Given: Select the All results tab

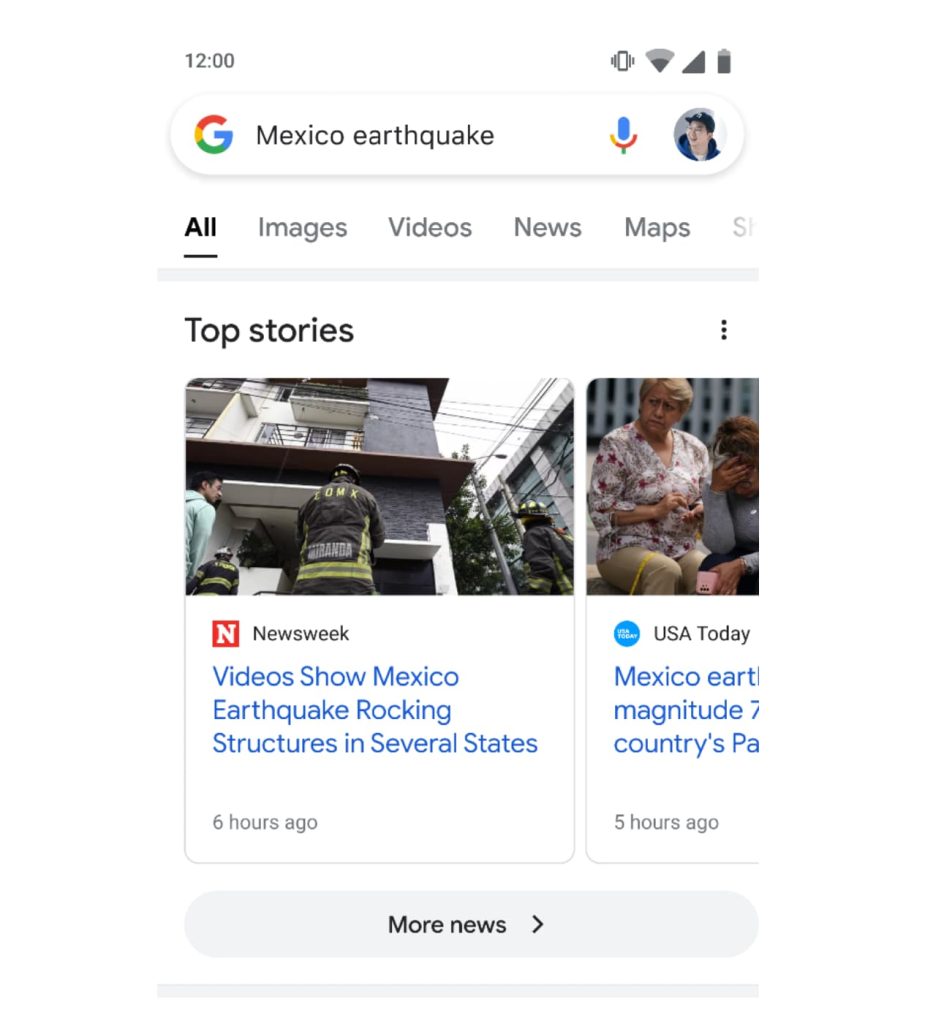Looking at the screenshot, I should point(200,228).
